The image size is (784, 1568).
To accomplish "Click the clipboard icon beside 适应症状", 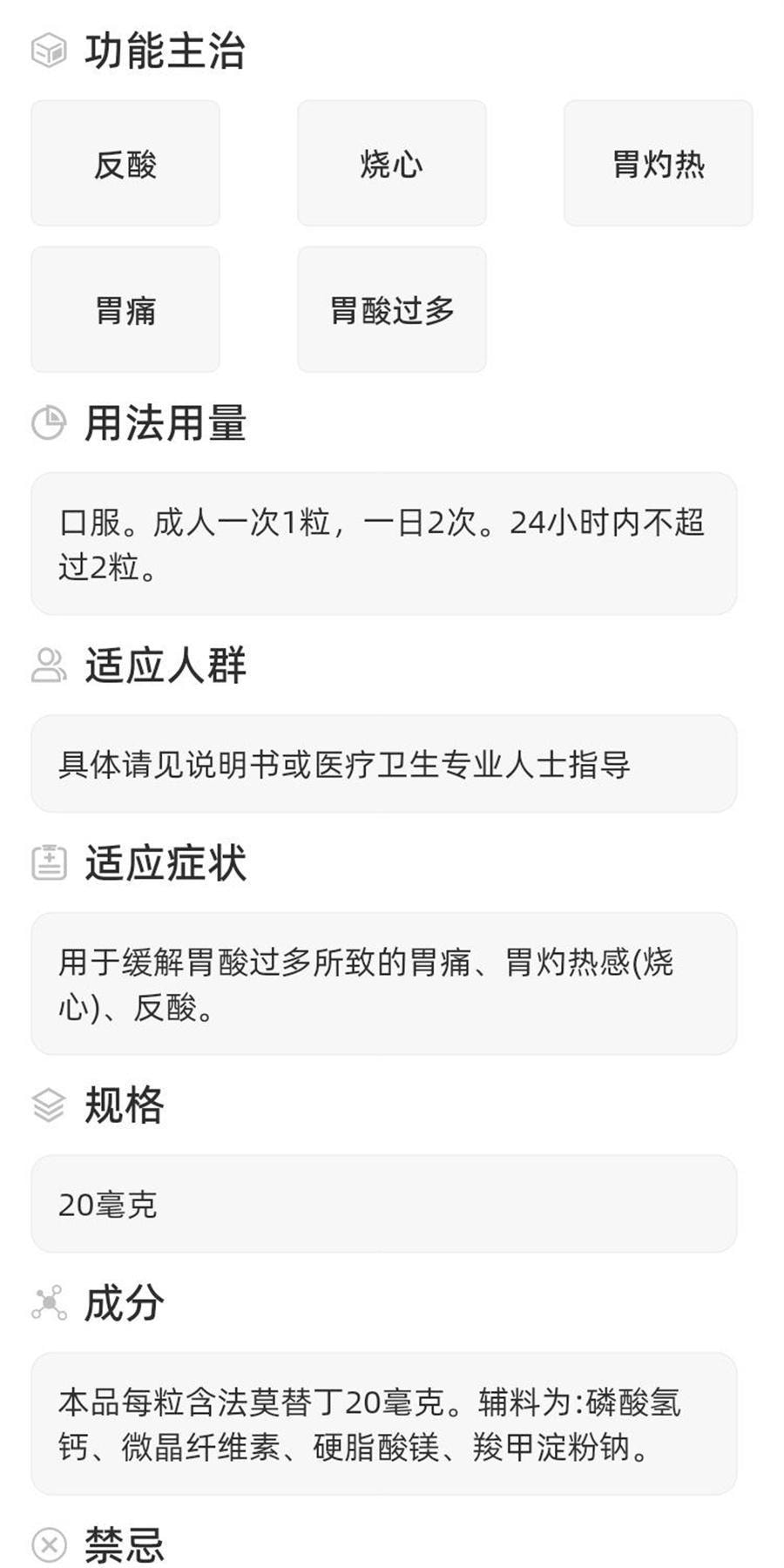I will [x=50, y=862].
